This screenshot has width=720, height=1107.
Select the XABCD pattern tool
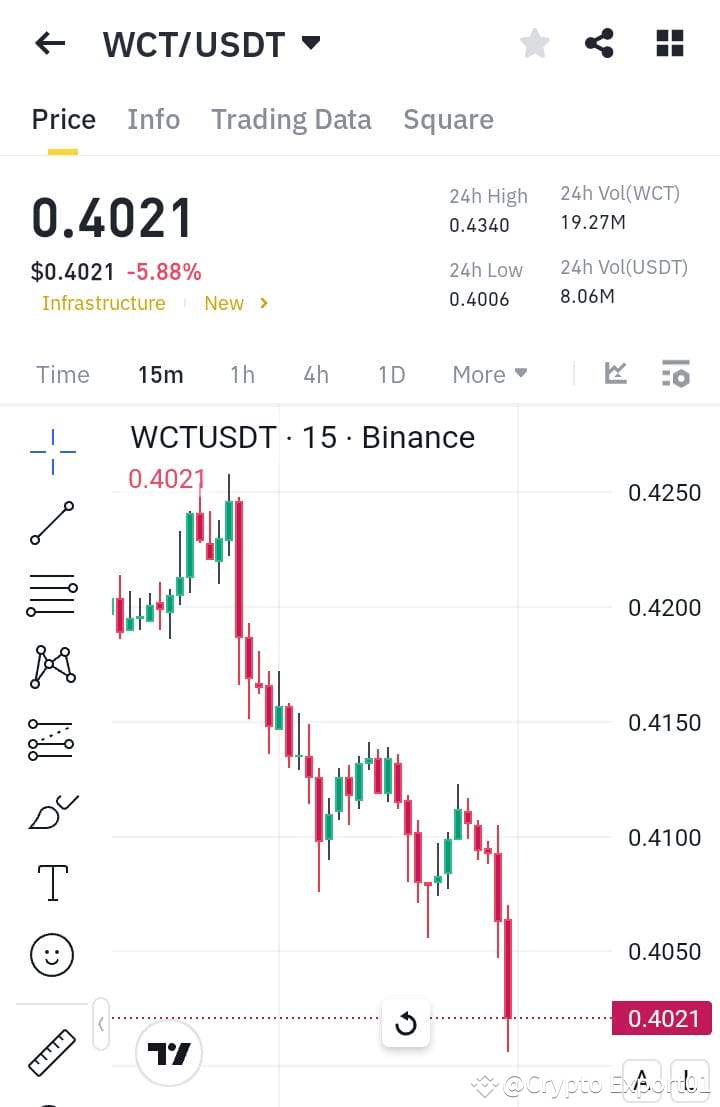(x=50, y=666)
